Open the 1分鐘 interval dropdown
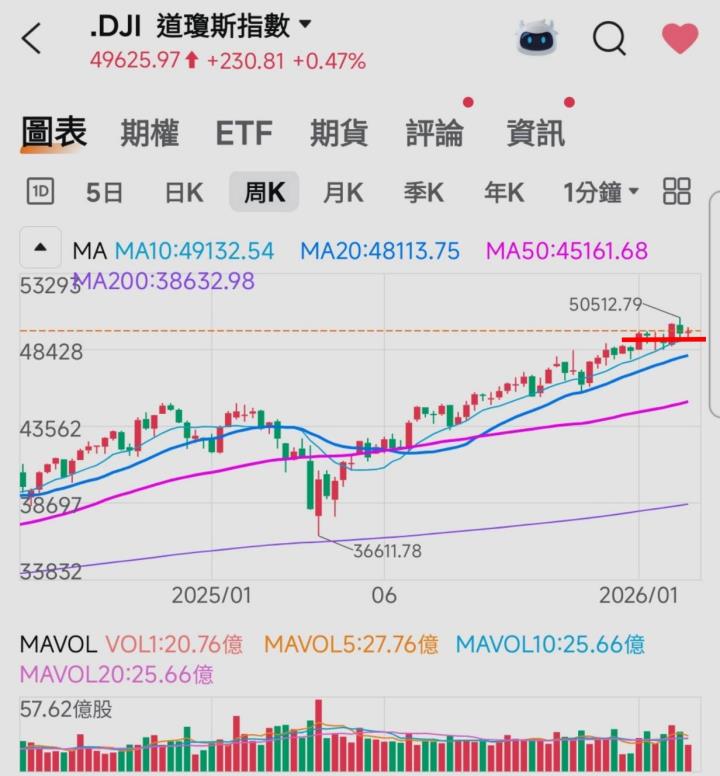The height and width of the screenshot is (776, 720). point(600,192)
